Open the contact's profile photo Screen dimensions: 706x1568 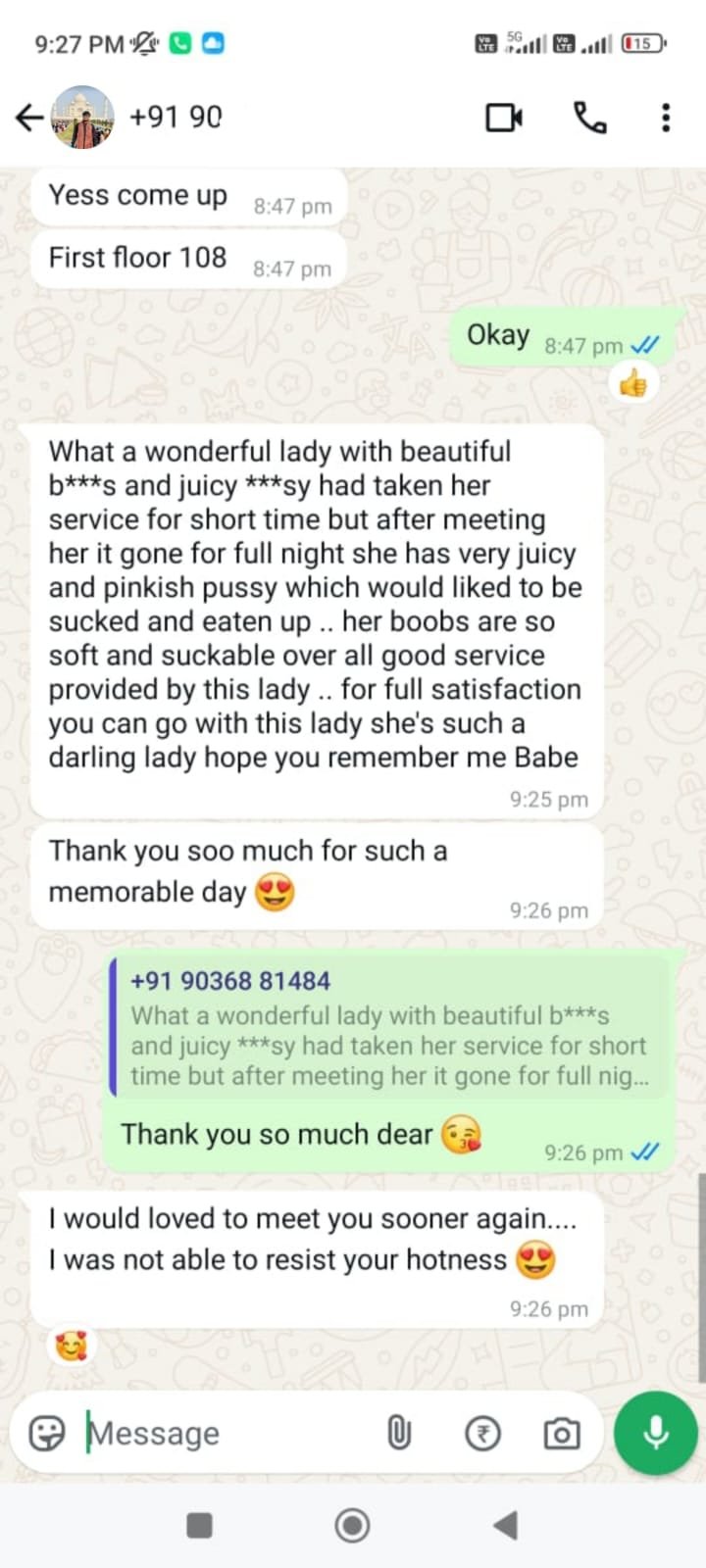tap(82, 118)
